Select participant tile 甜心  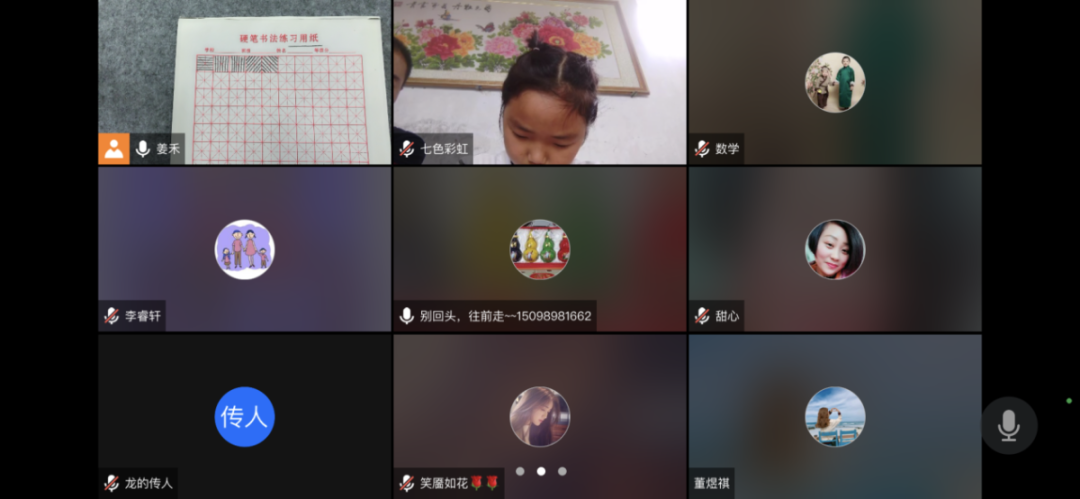click(834, 249)
